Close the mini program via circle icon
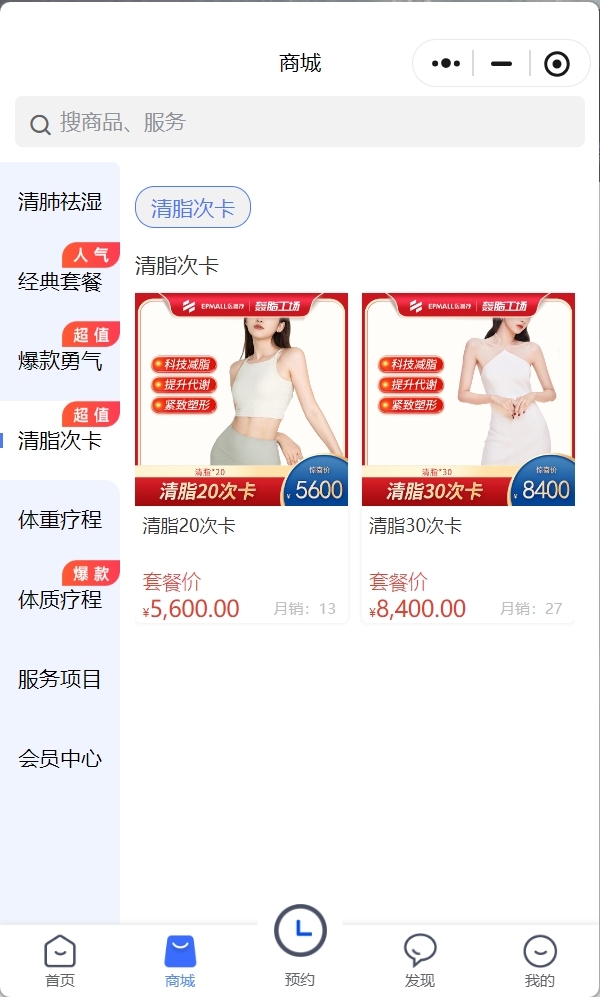This screenshot has width=600, height=997. 556,64
